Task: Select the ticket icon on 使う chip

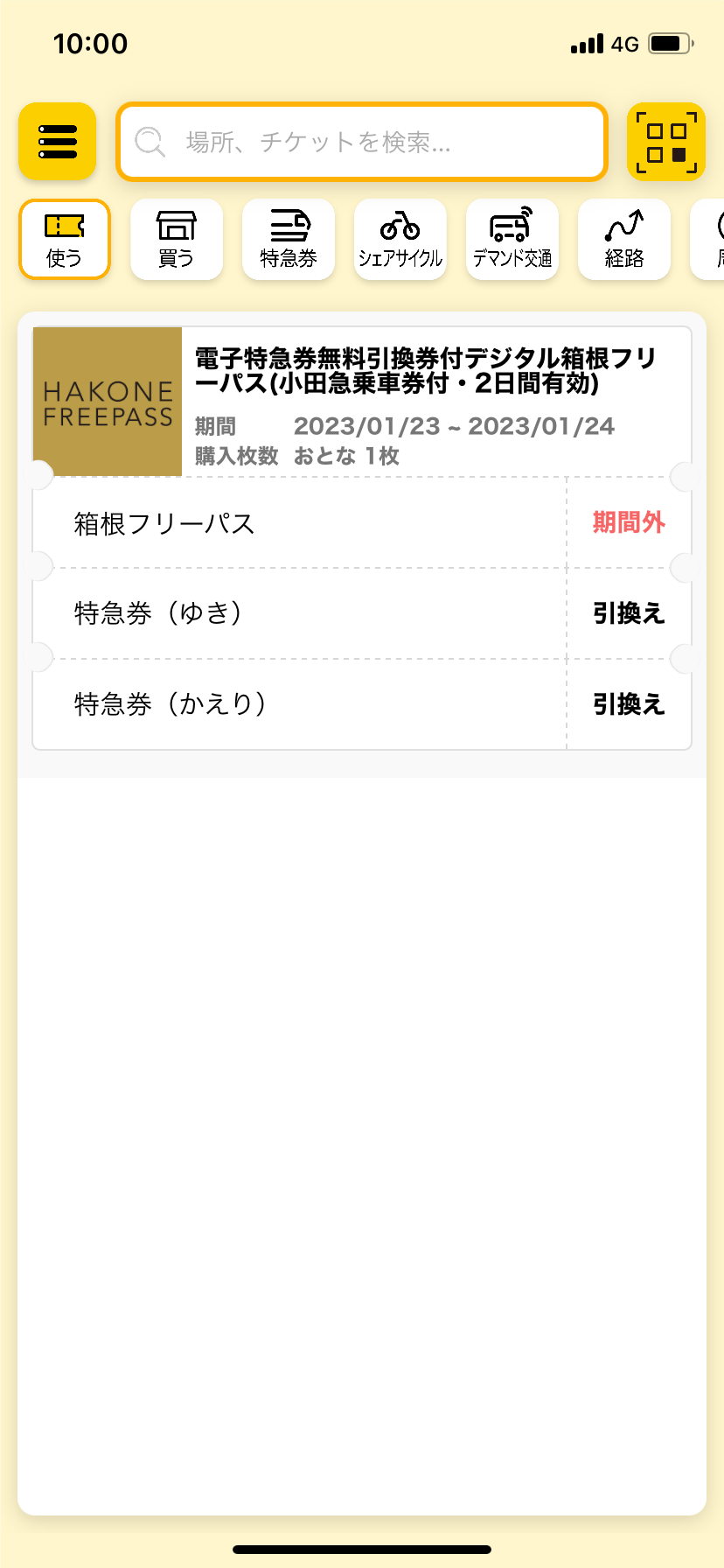Action: (x=65, y=227)
